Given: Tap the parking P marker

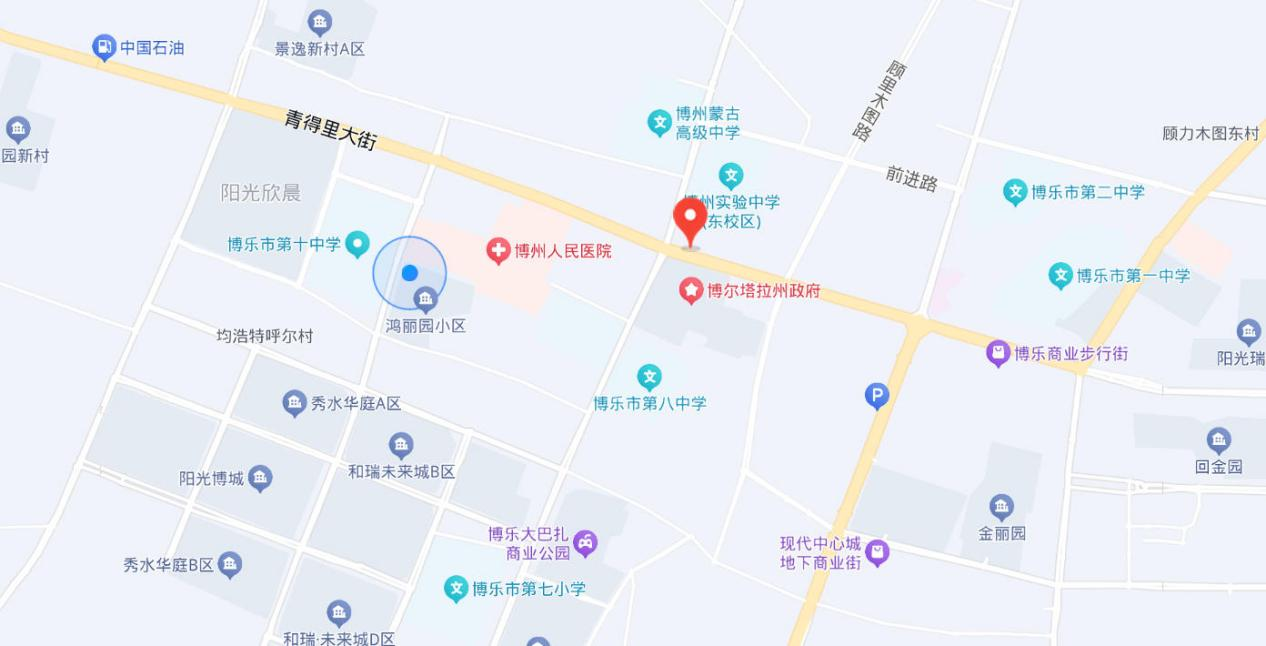Looking at the screenshot, I should 877,397.
